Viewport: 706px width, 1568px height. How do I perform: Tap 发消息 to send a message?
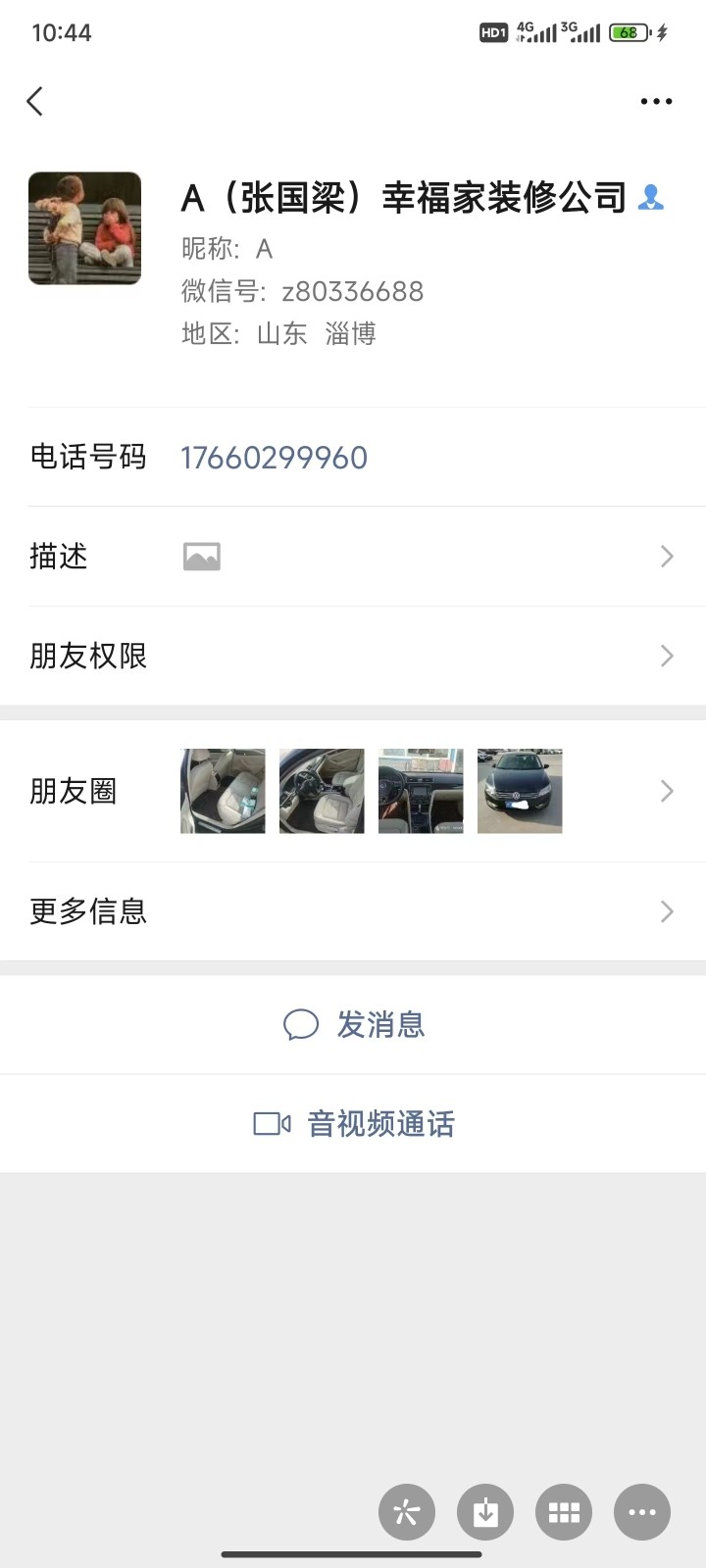click(x=353, y=1025)
